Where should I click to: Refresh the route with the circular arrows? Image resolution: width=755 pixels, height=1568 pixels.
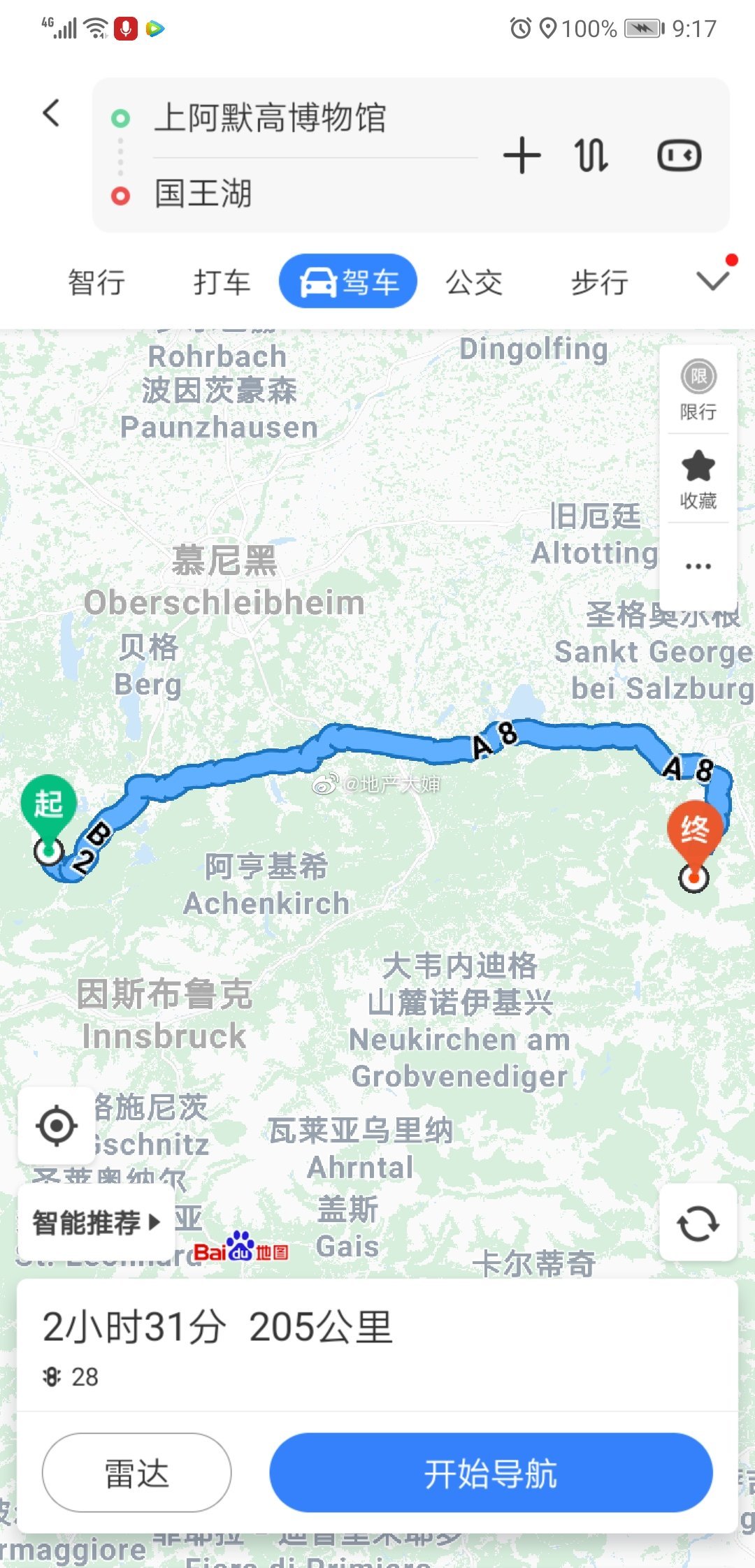(698, 1224)
